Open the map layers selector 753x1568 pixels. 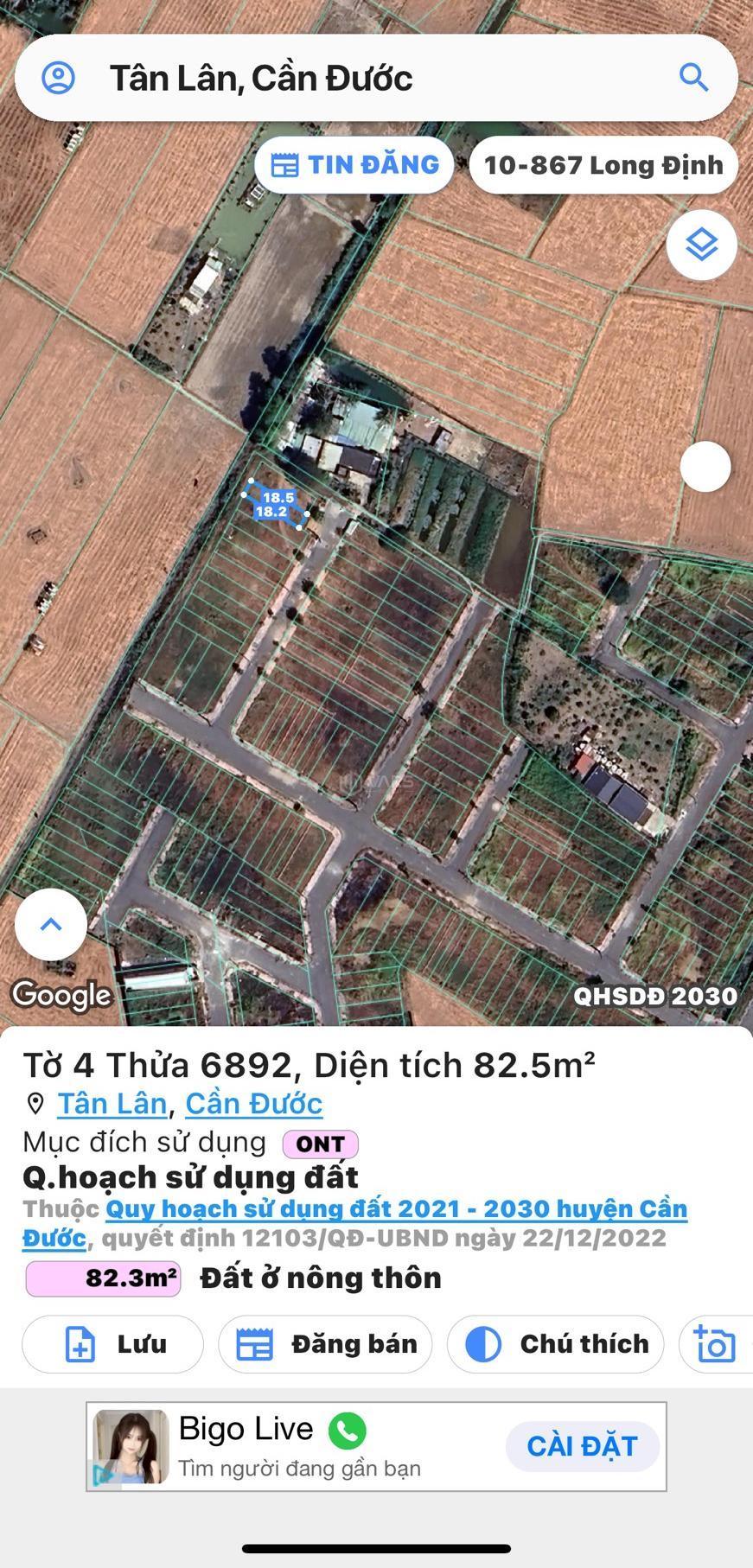tap(701, 245)
